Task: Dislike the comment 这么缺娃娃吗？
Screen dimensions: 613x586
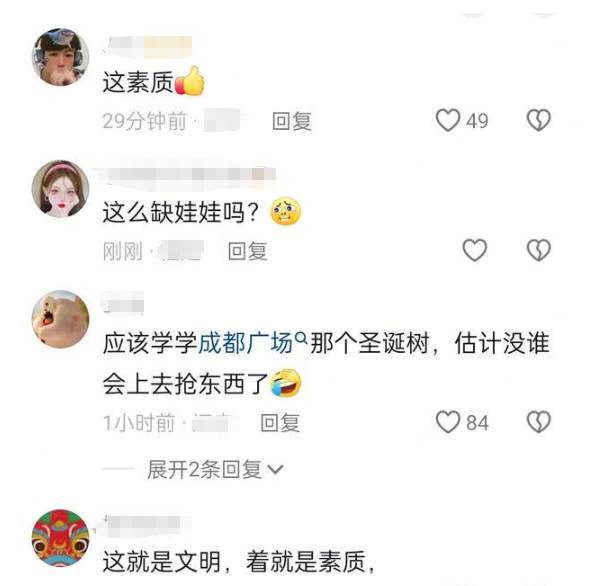Action: [539, 251]
